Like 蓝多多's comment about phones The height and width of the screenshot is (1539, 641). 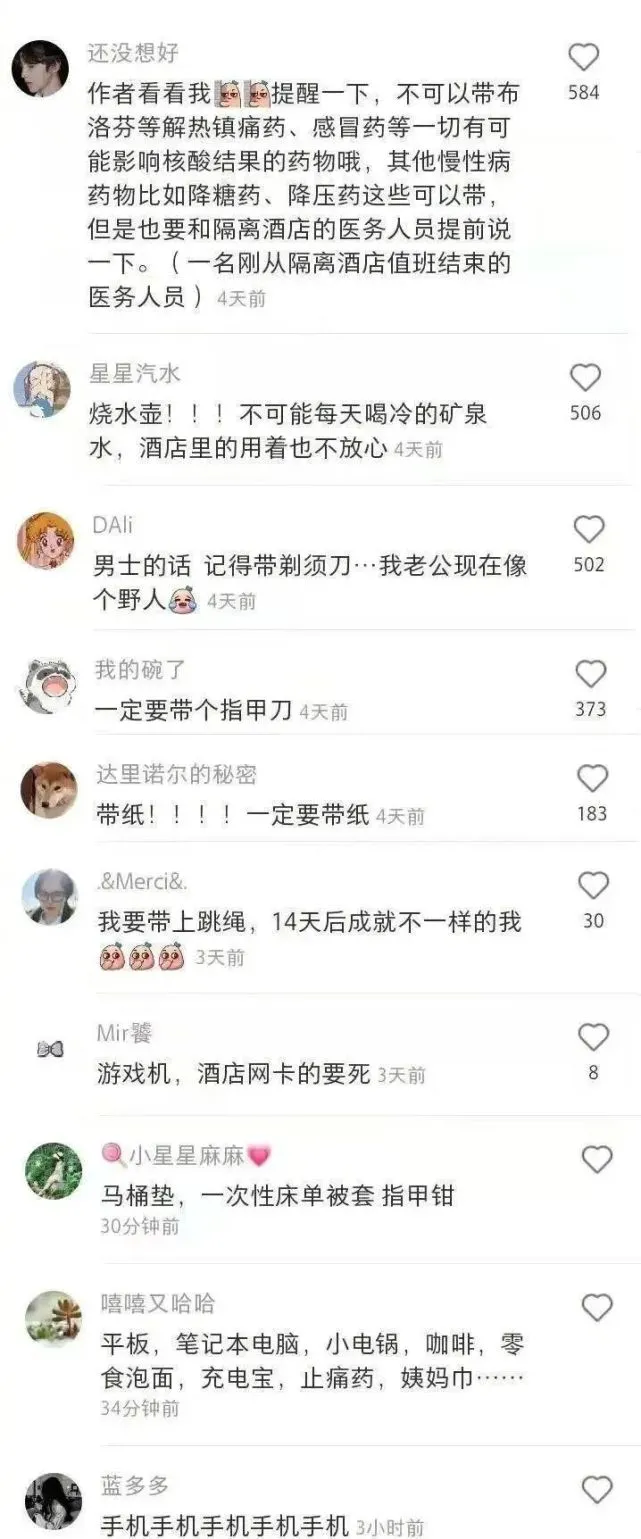coord(597,1490)
